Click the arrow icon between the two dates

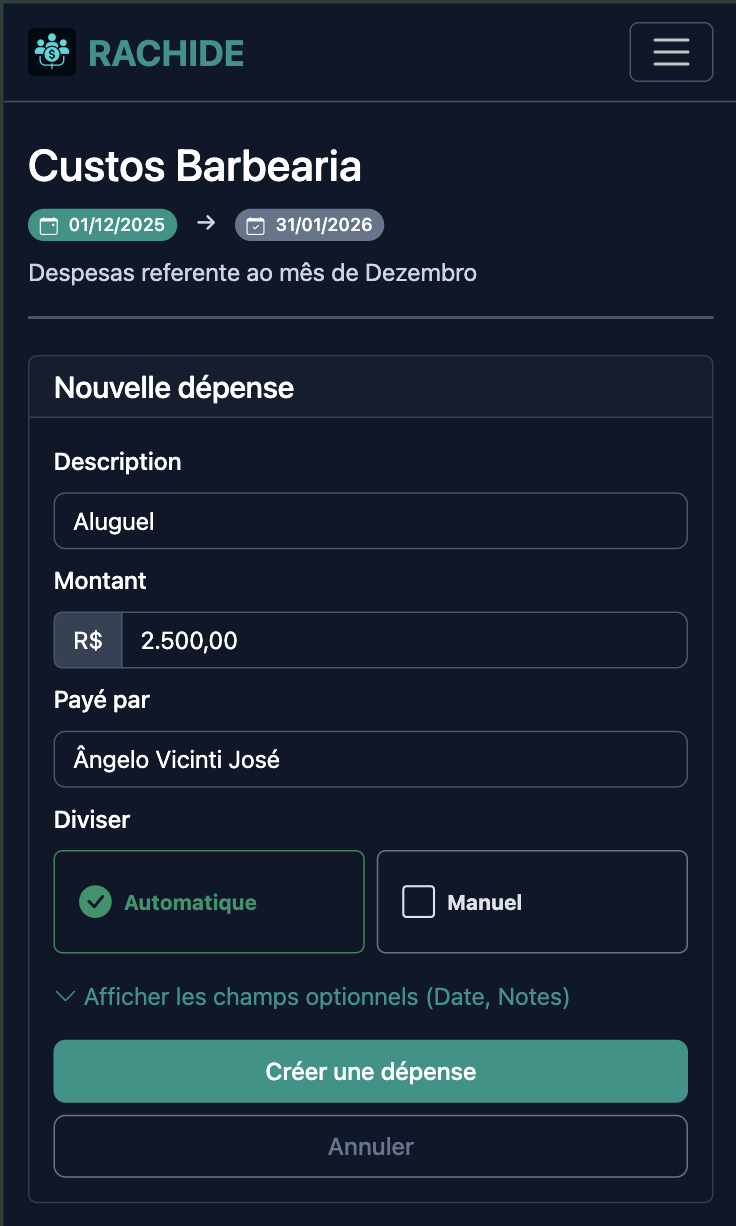coord(206,224)
